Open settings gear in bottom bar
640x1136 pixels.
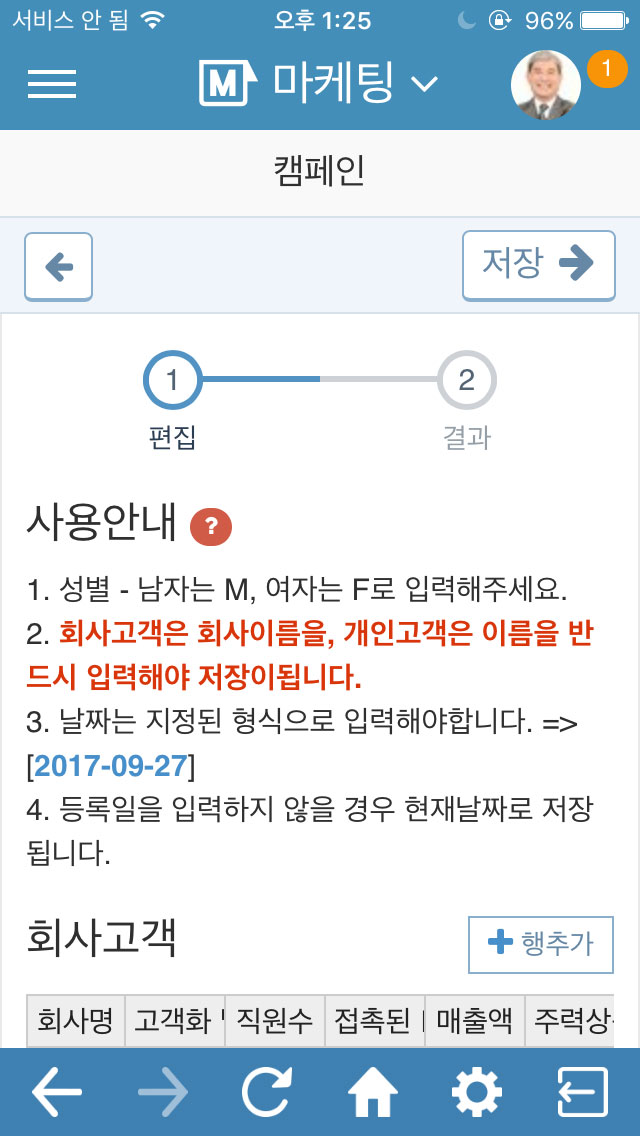point(477,1091)
